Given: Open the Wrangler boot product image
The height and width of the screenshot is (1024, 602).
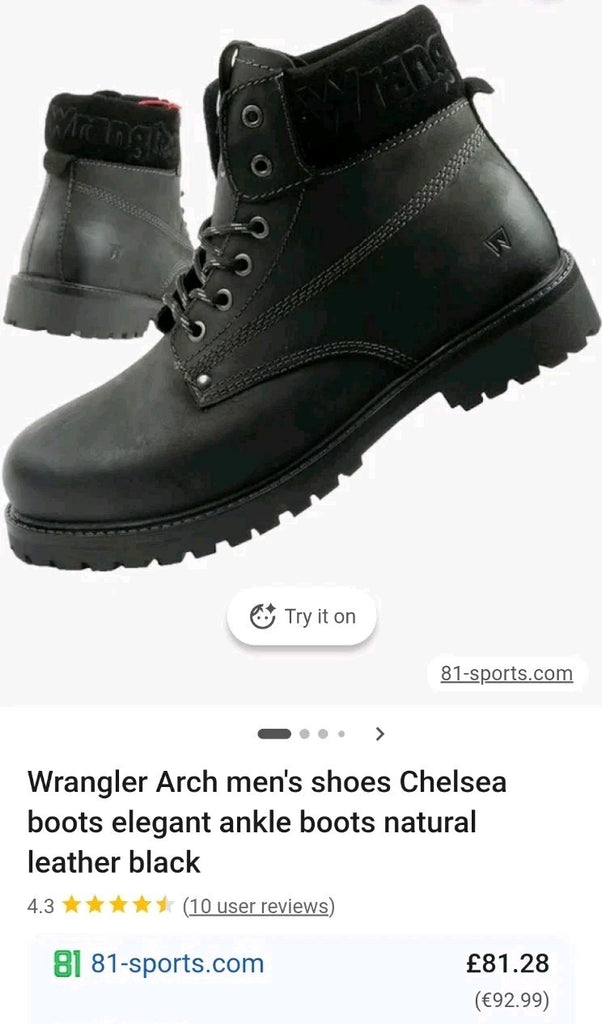Looking at the screenshot, I should click(x=300, y=300).
